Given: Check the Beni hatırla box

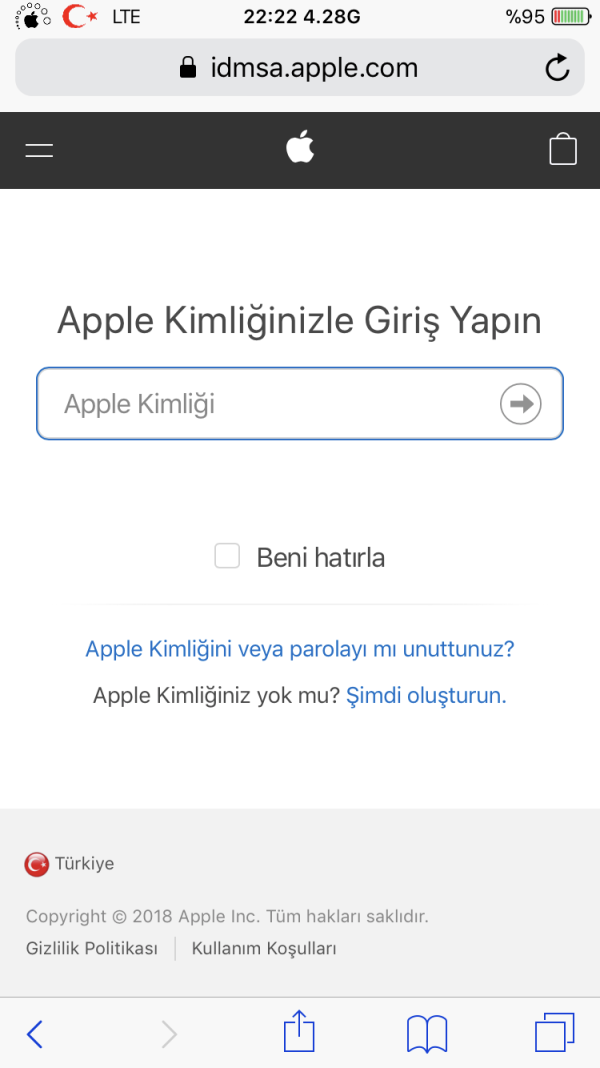Looking at the screenshot, I should click(x=228, y=556).
